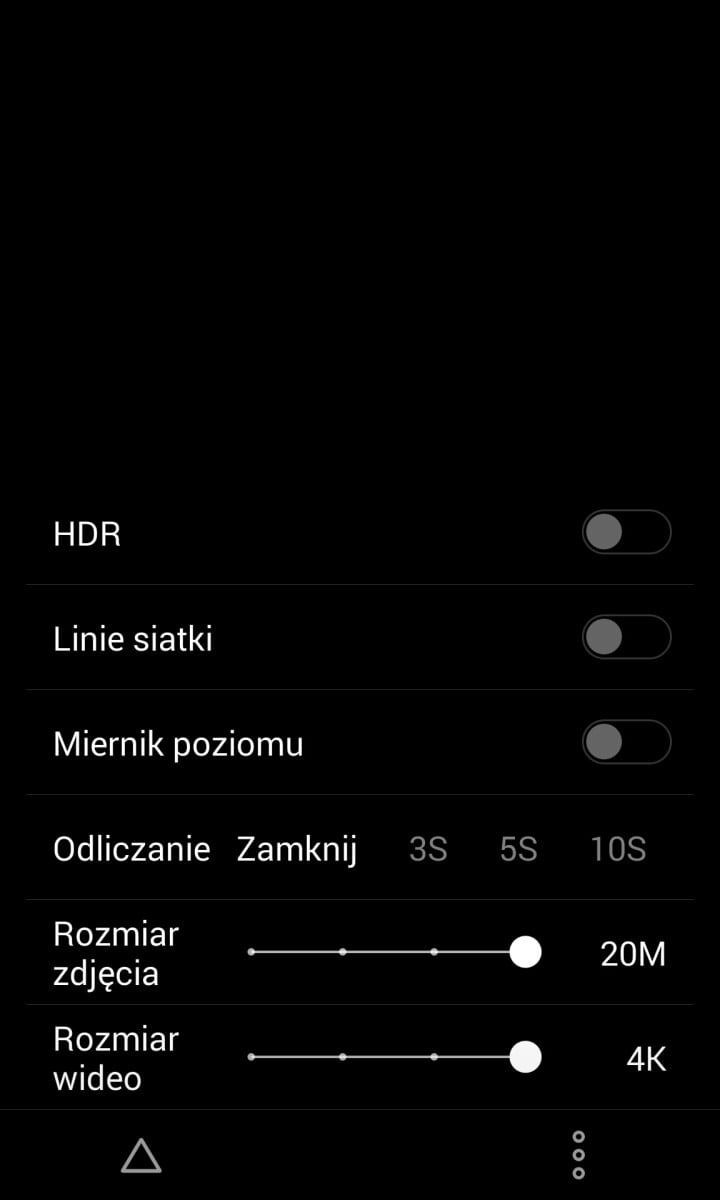Viewport: 720px width, 1200px height.
Task: Choose the 5S countdown option
Action: point(519,849)
